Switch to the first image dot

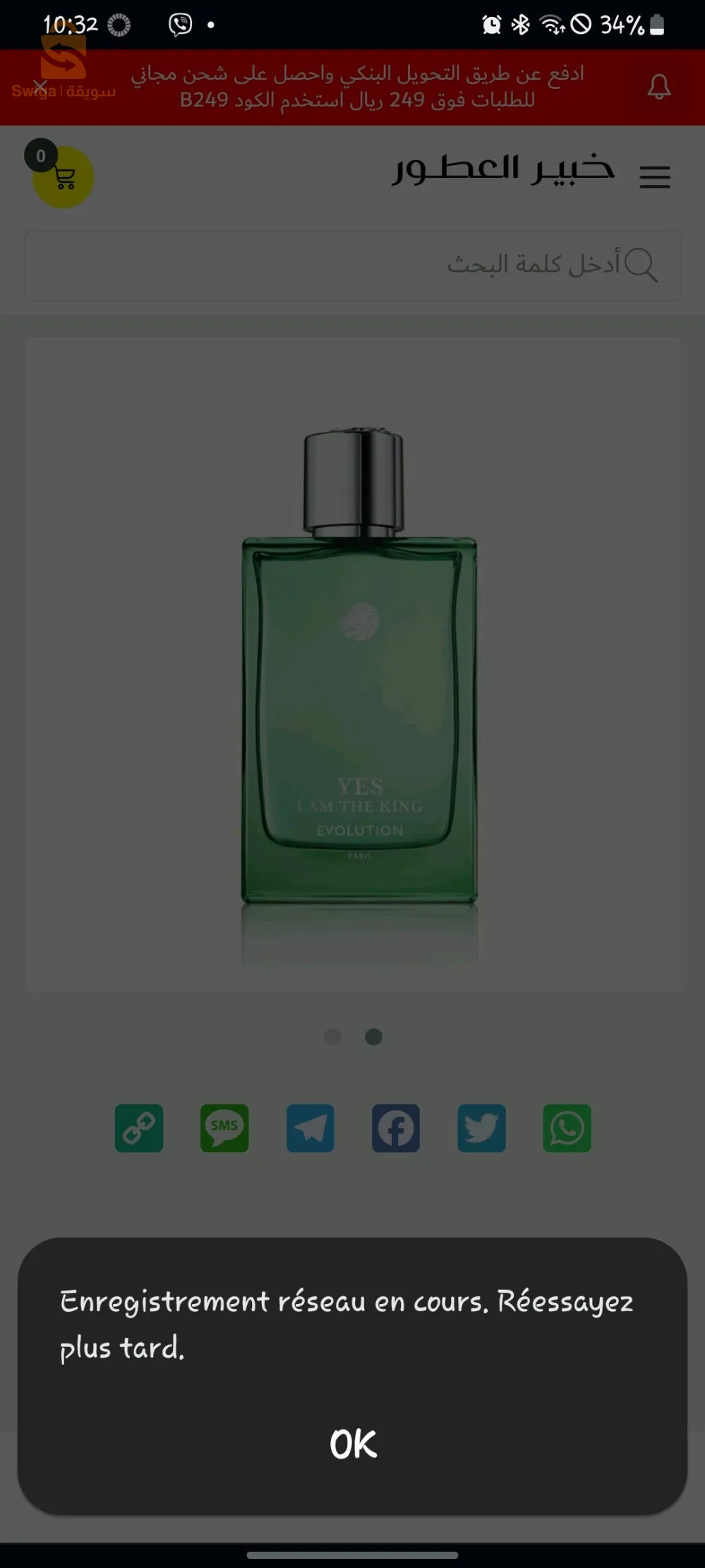(x=332, y=1037)
